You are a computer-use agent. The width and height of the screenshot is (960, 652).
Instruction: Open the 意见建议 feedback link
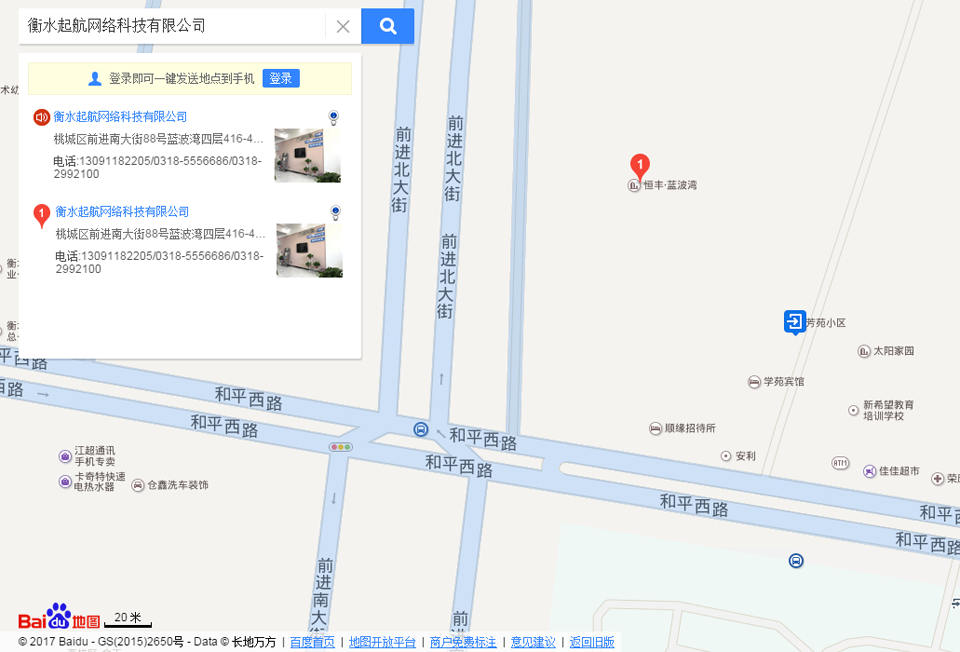click(x=533, y=642)
